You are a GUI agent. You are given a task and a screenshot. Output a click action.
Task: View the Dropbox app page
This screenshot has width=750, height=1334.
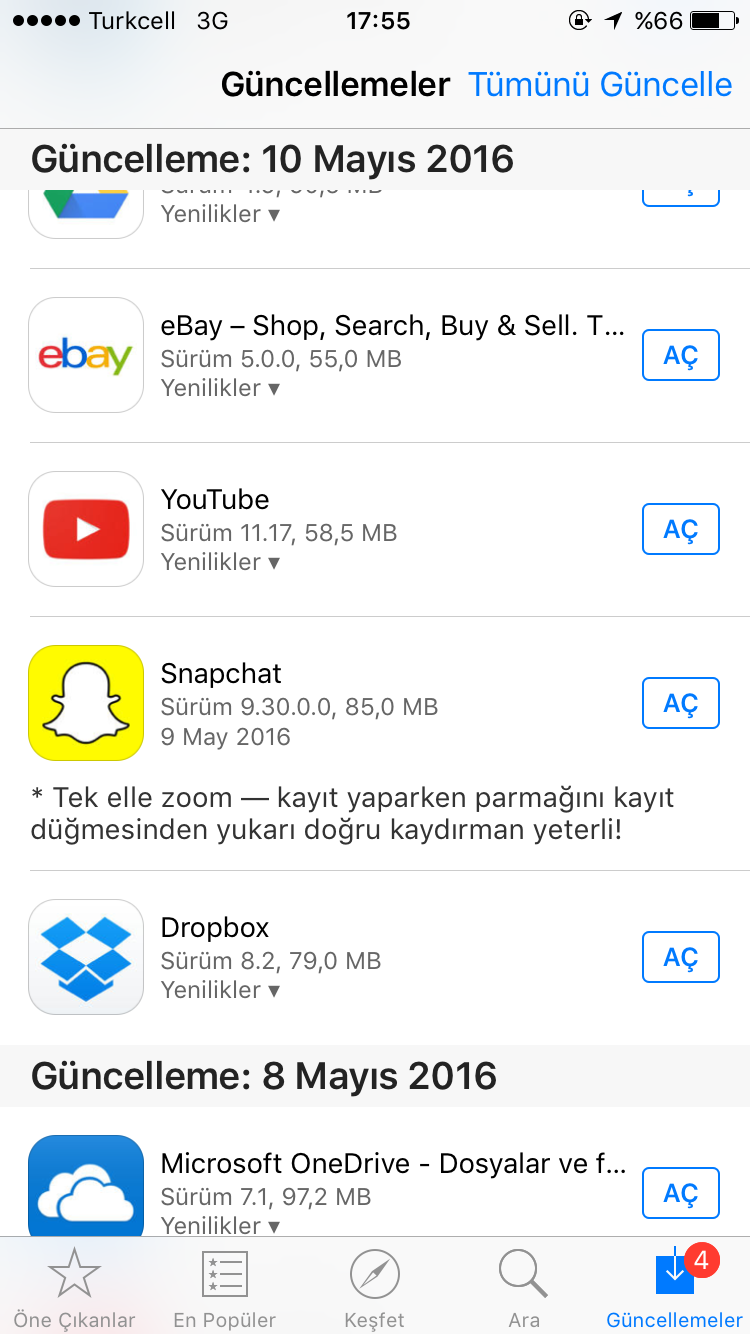(x=86, y=957)
